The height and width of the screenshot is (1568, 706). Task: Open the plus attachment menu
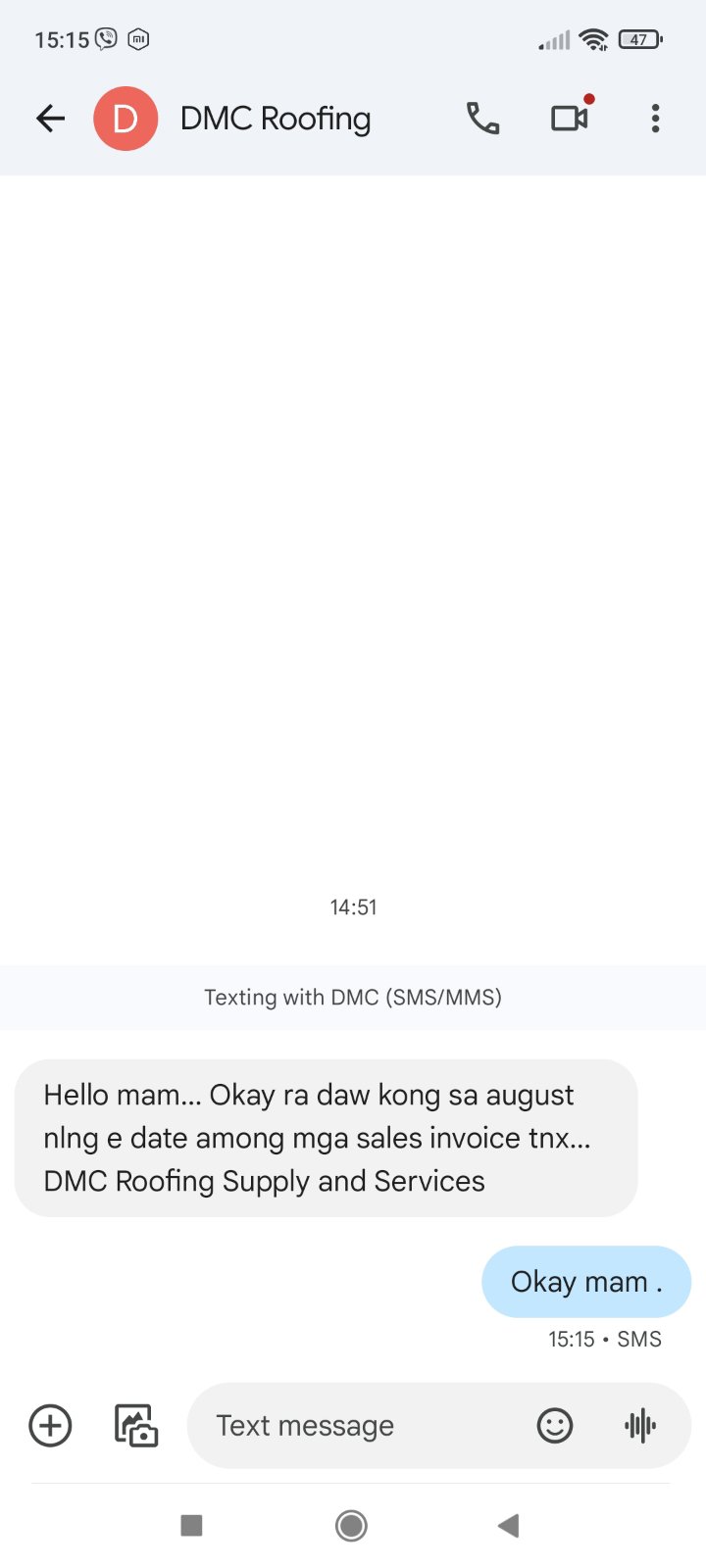pos(50,1425)
